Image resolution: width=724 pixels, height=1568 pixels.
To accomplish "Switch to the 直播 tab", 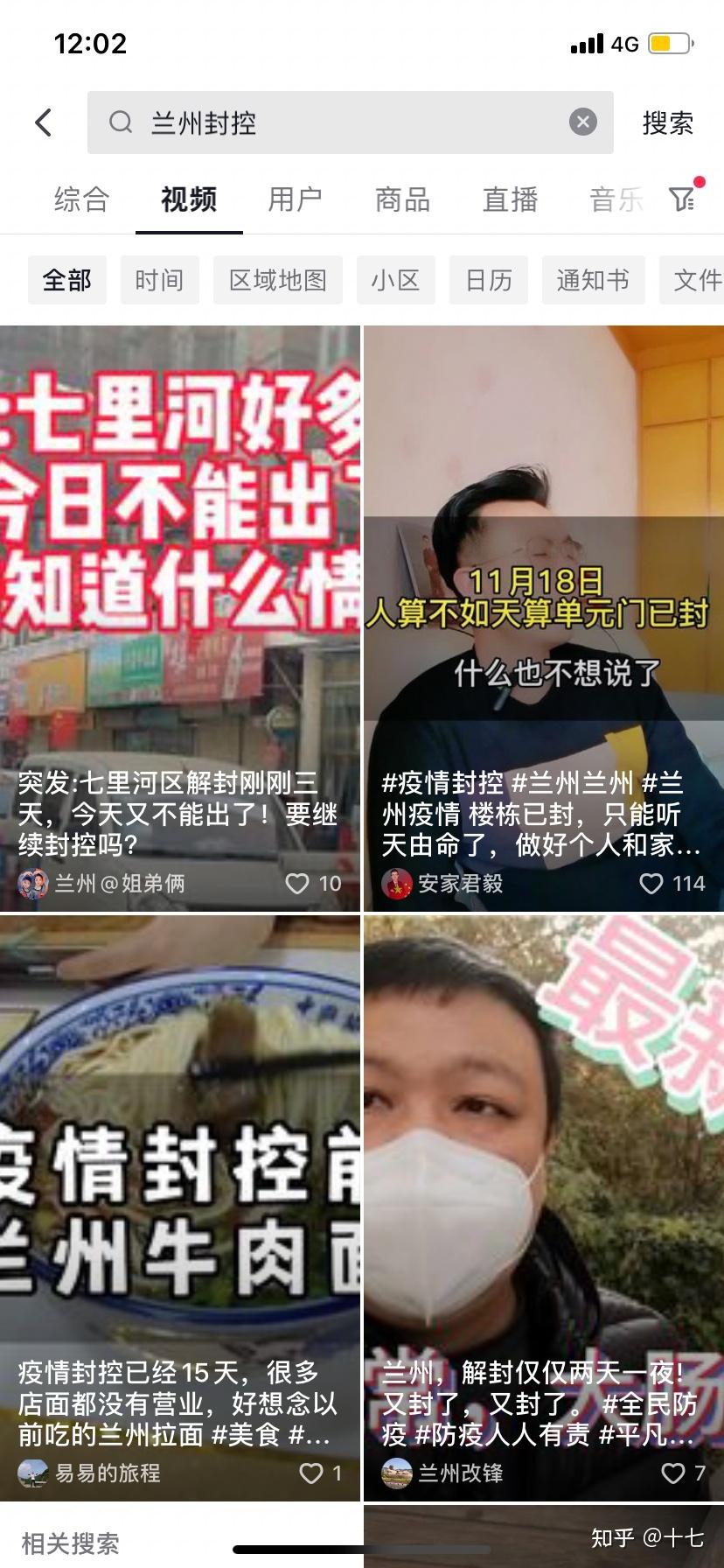I will (x=510, y=199).
